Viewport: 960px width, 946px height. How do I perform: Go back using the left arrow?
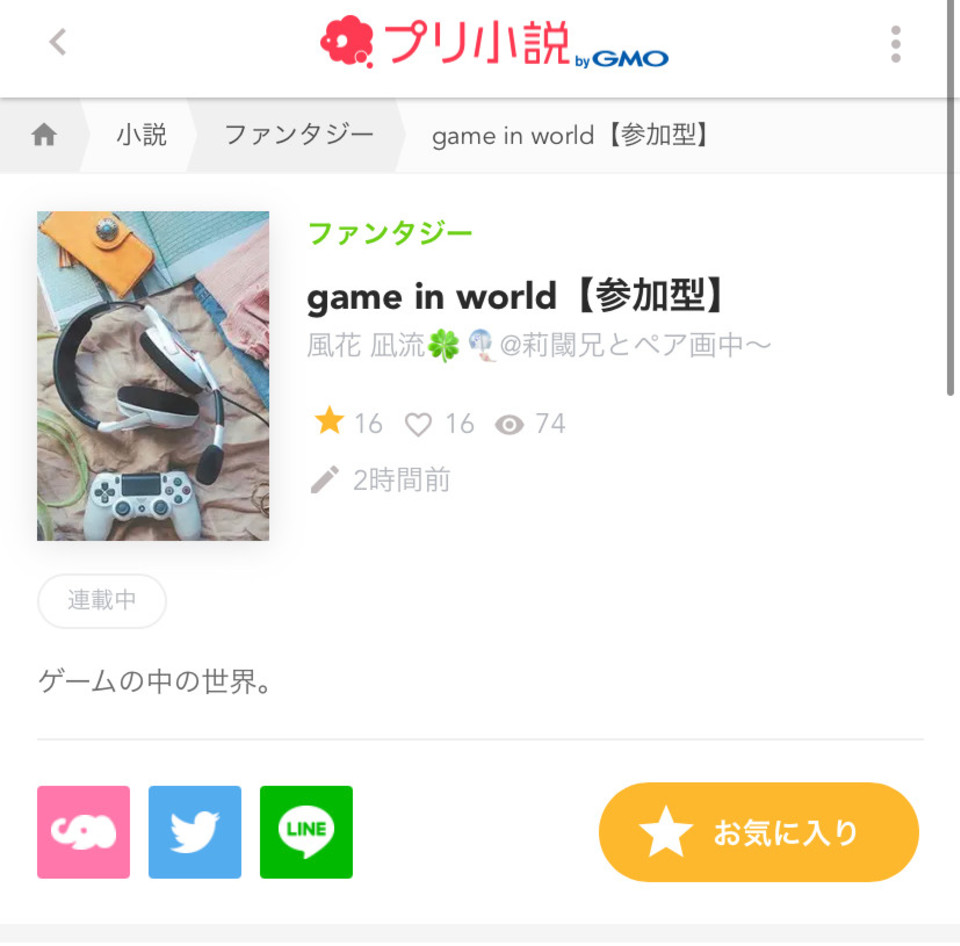pos(58,43)
